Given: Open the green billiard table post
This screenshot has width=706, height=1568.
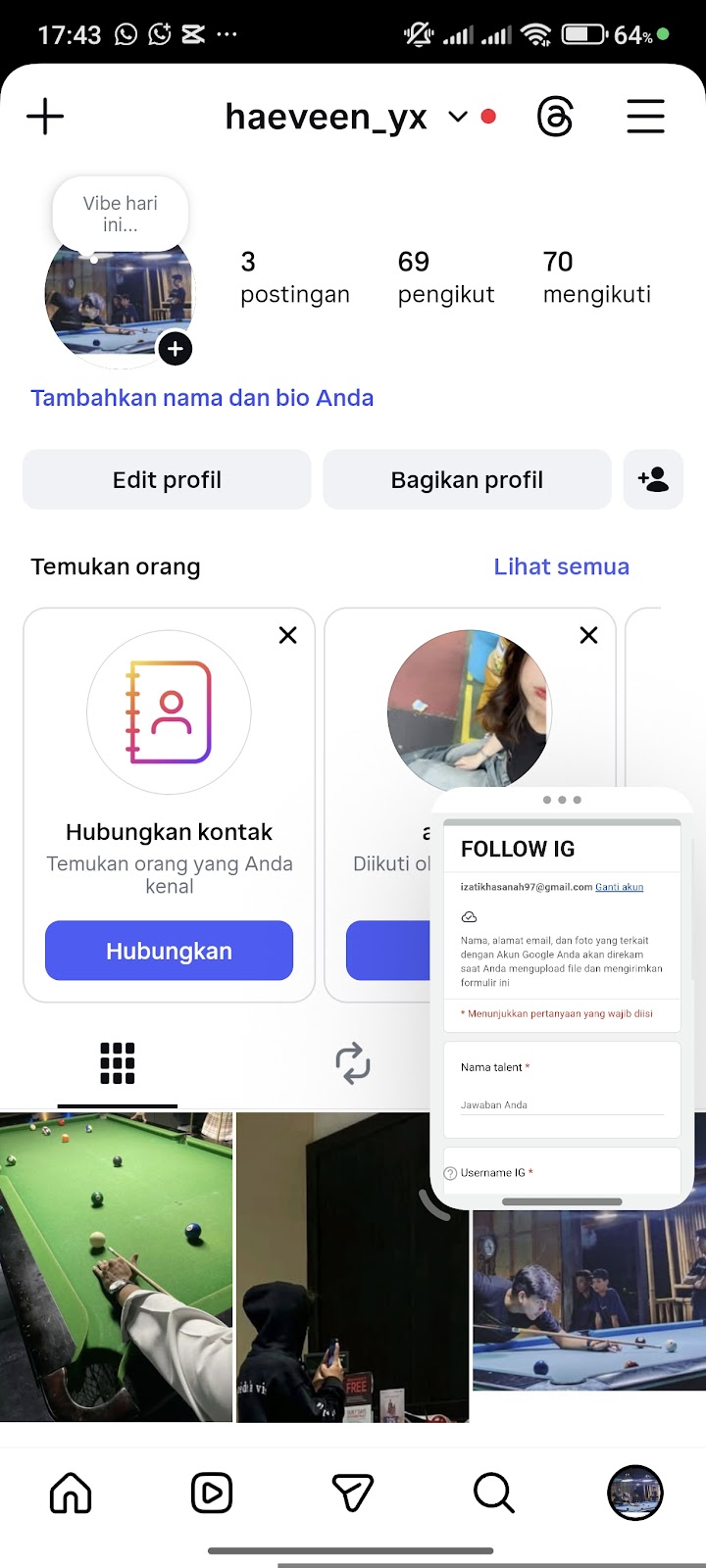Looking at the screenshot, I should point(116,1266).
